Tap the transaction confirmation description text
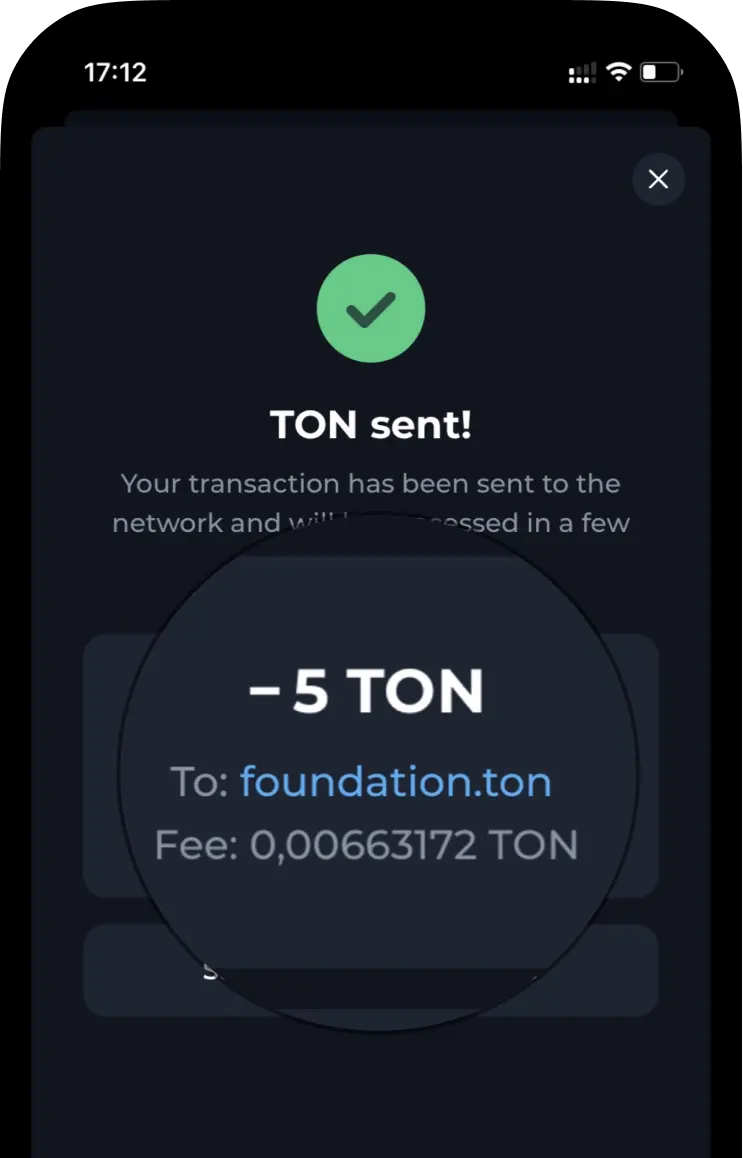Screen dimensions: 743x1158 pos(371,502)
